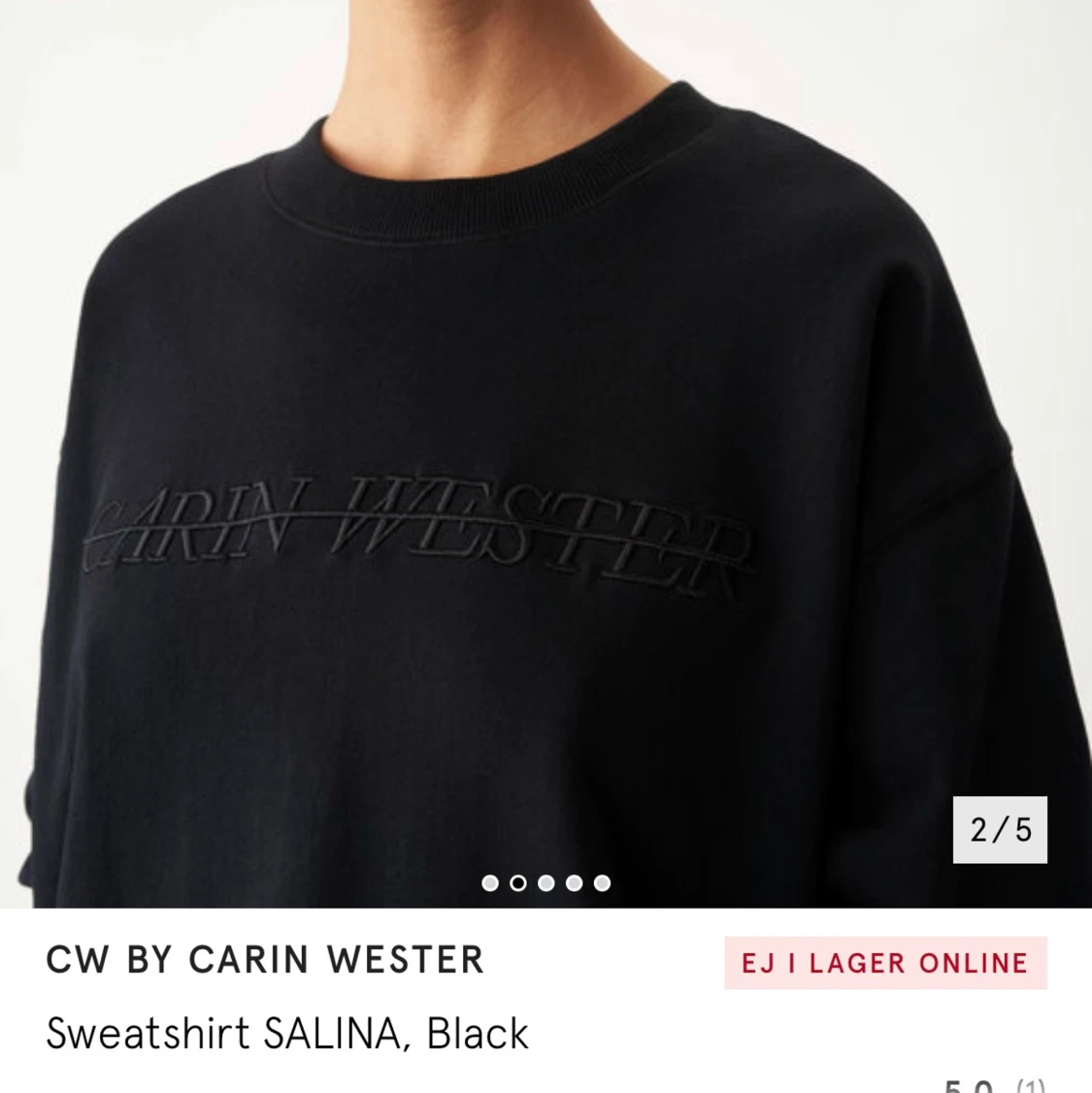Tap the middle dot of the image carousel
The width and height of the screenshot is (1092, 1093).
coord(546,881)
